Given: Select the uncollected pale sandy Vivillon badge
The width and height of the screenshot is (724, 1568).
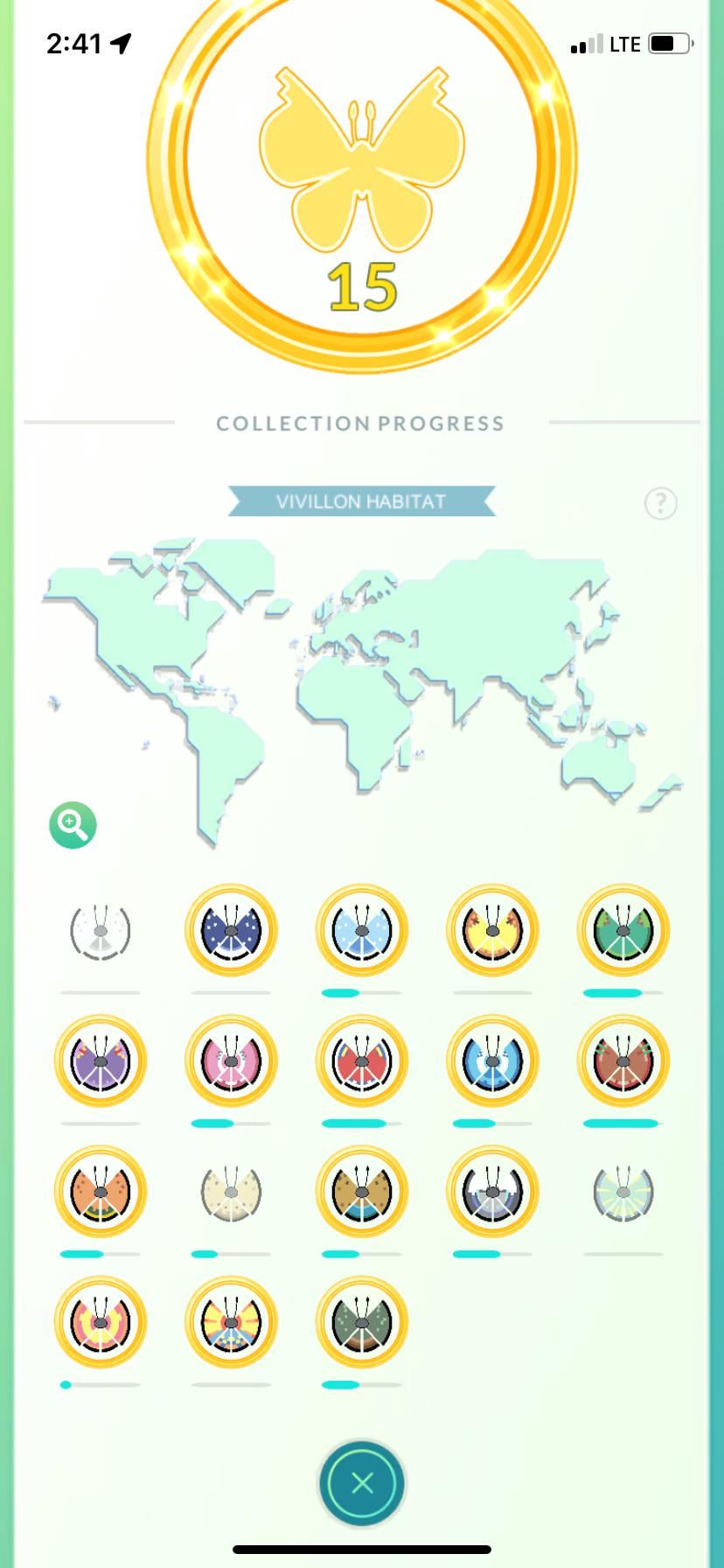Looking at the screenshot, I should (x=231, y=1192).
